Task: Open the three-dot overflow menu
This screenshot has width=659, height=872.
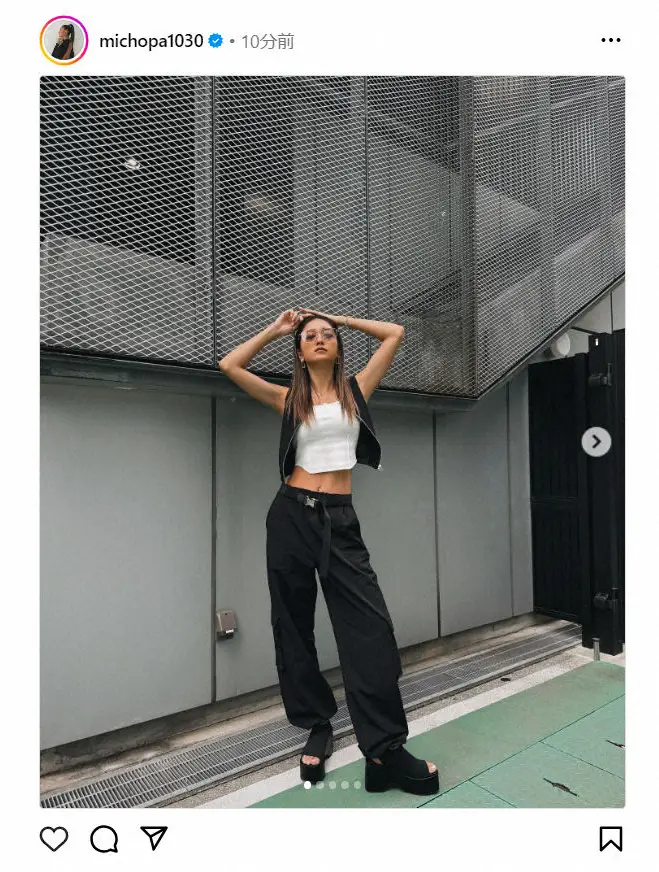Action: point(610,41)
